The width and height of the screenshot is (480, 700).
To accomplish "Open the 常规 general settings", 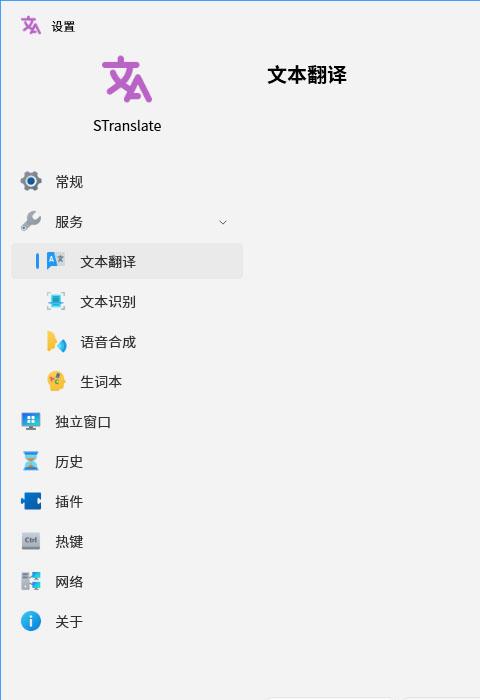I will [127, 182].
